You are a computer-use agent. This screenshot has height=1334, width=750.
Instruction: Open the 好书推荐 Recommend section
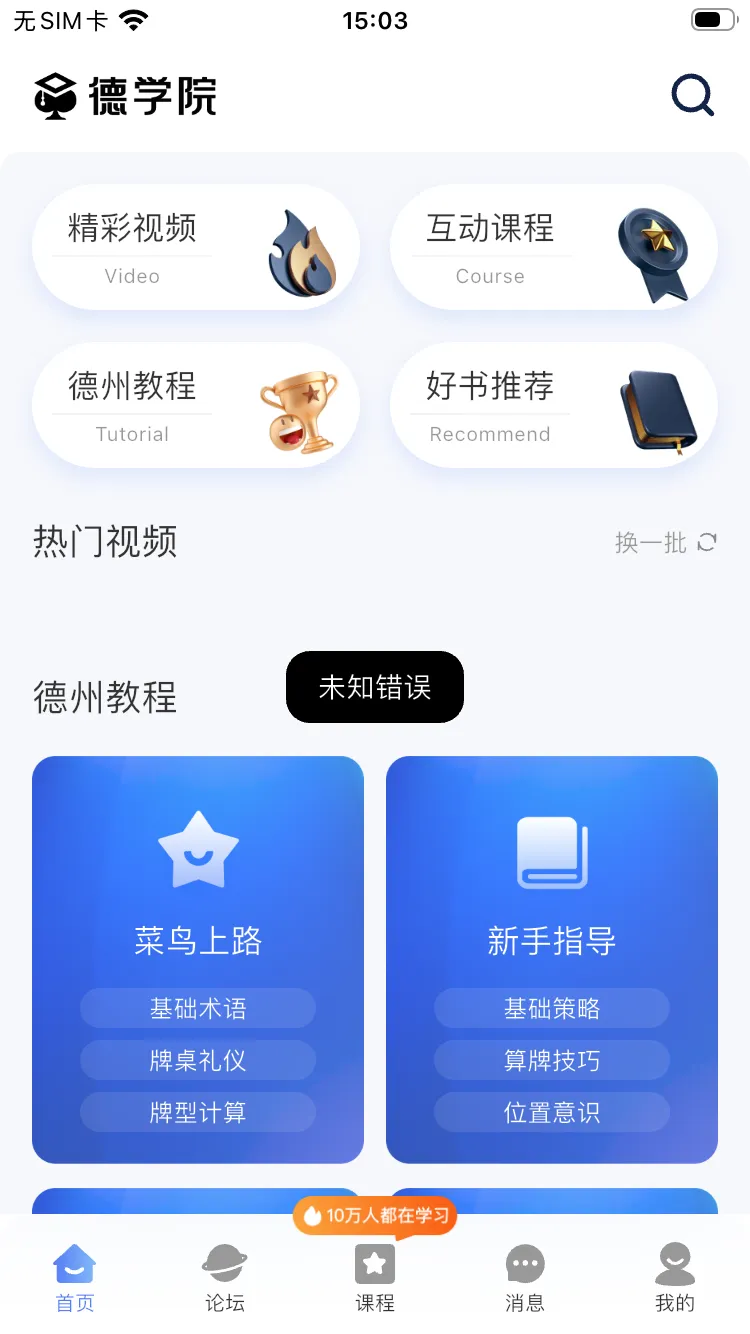(553, 405)
